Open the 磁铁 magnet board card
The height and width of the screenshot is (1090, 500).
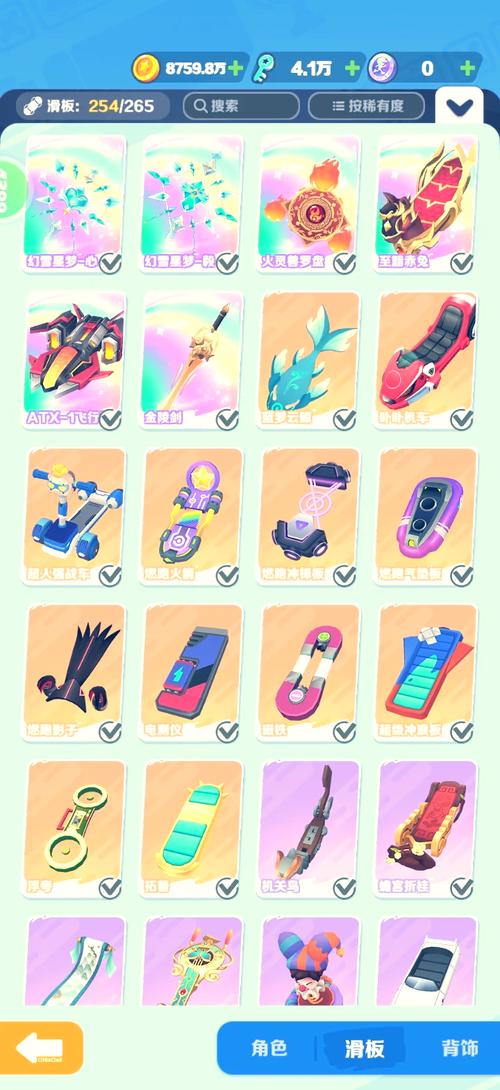coord(309,673)
